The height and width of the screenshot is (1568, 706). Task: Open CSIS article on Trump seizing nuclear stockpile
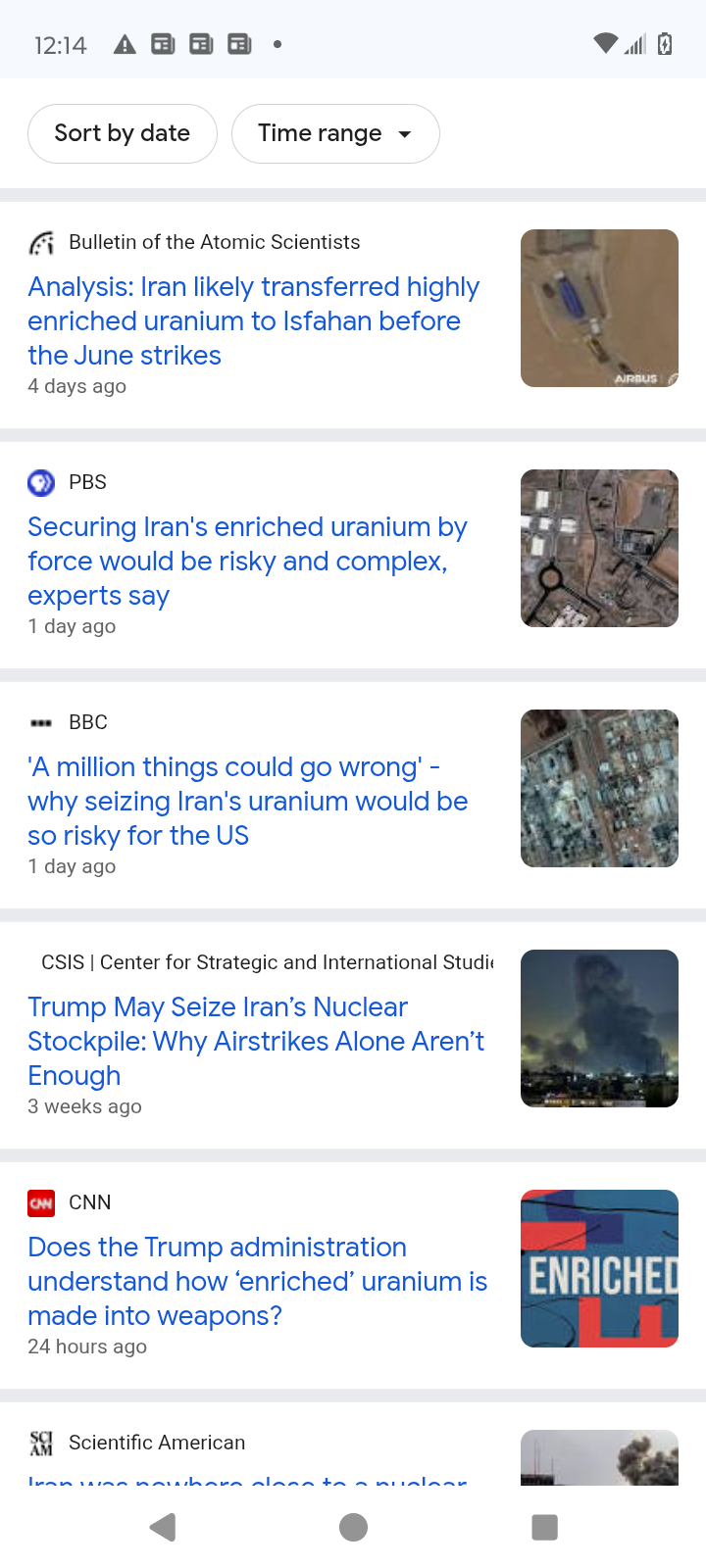(255, 1041)
